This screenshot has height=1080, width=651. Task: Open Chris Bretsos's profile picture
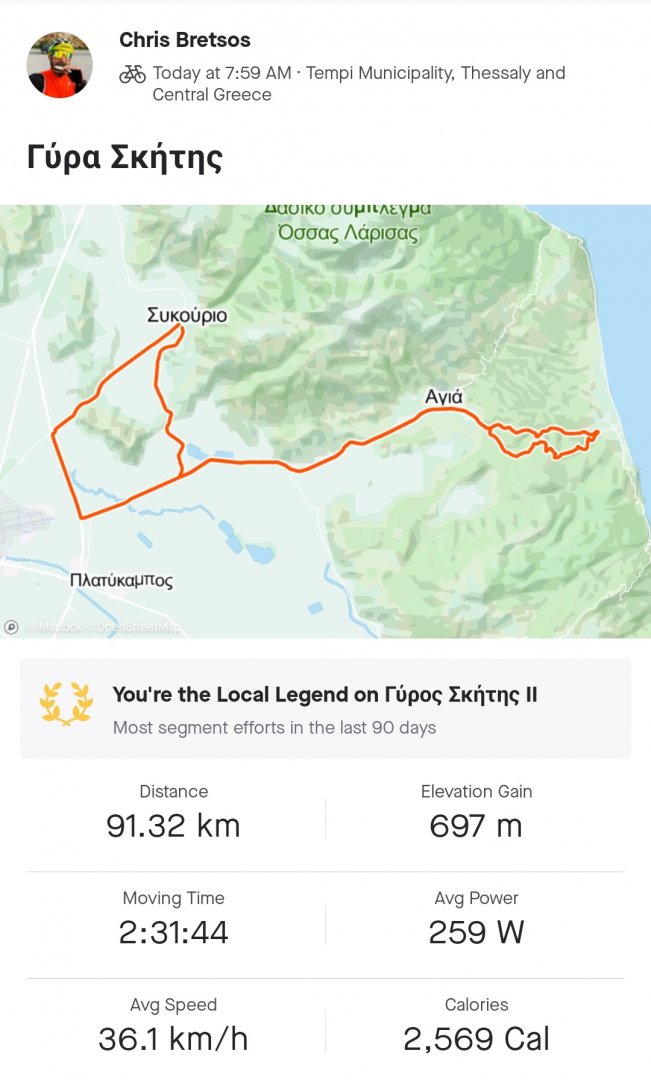(x=60, y=64)
